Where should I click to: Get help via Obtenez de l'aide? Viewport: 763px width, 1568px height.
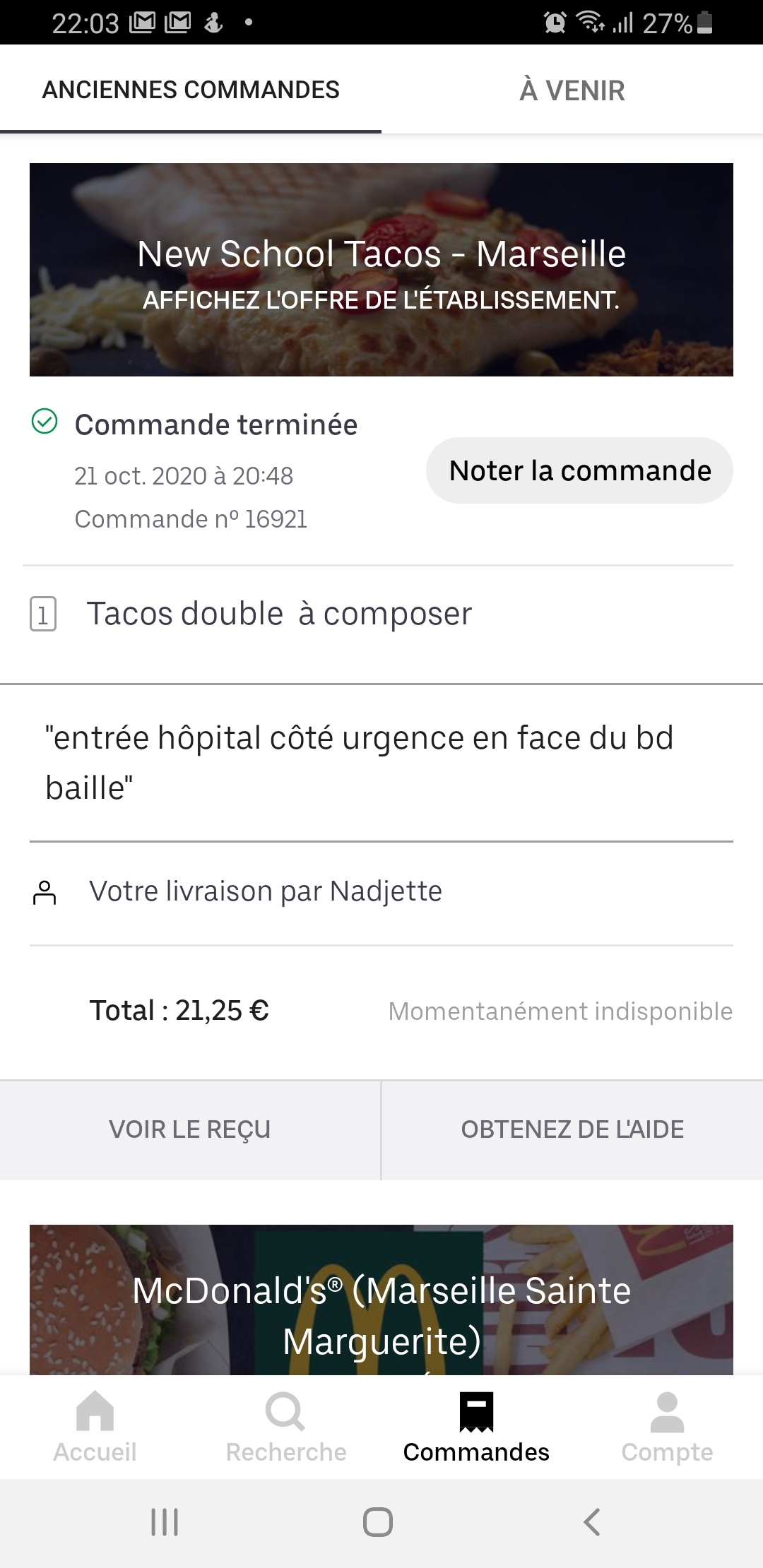tap(572, 1129)
